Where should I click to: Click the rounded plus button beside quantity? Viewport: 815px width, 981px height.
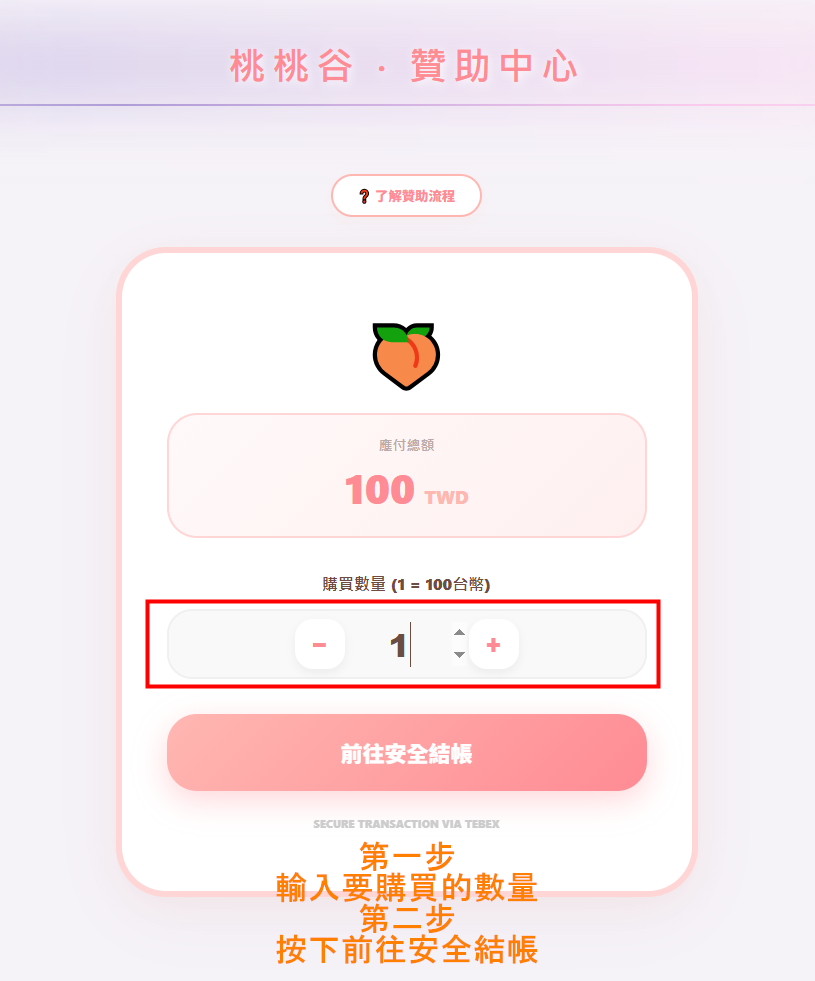tap(493, 644)
